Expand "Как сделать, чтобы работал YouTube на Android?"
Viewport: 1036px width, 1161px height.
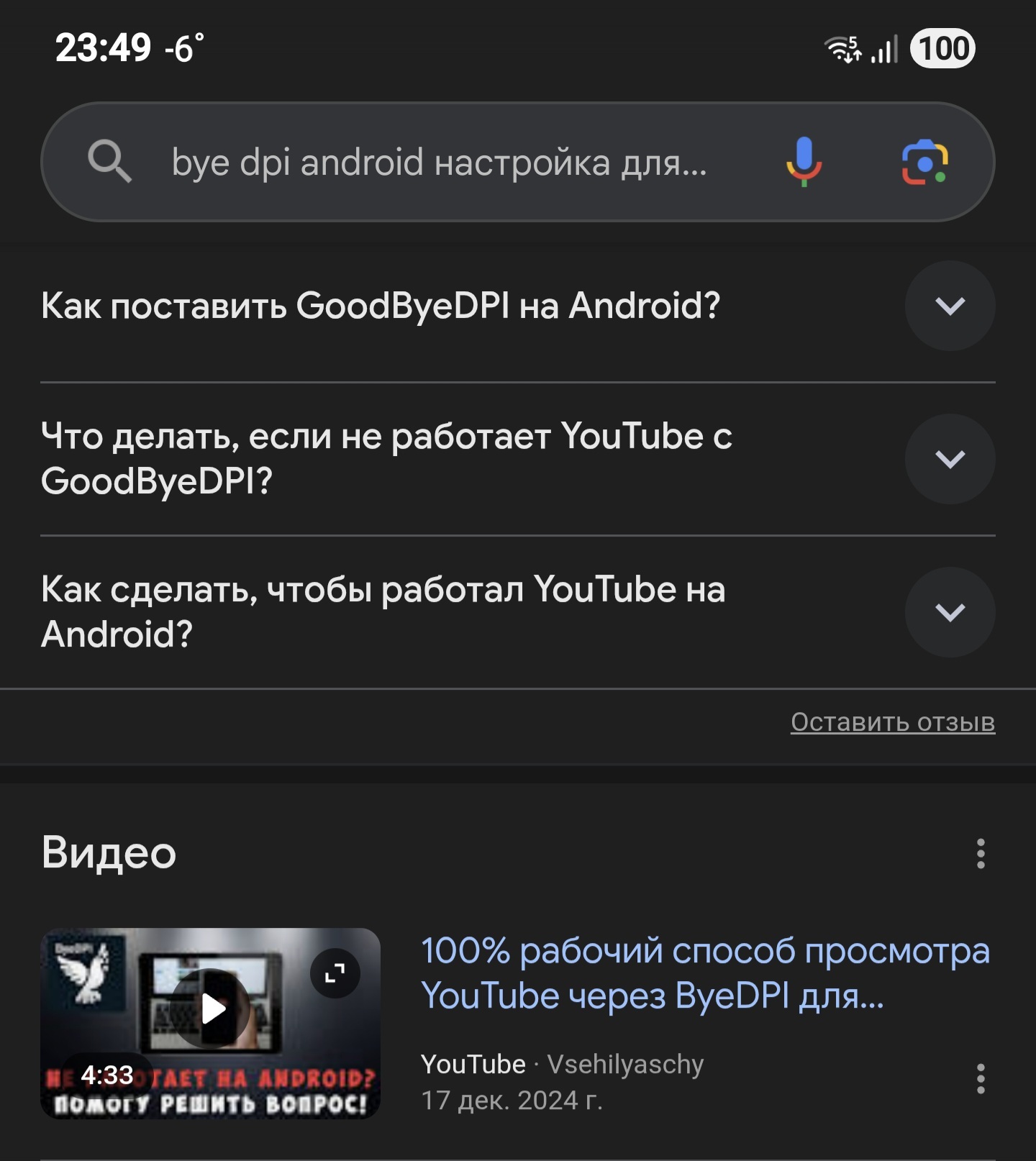click(950, 612)
